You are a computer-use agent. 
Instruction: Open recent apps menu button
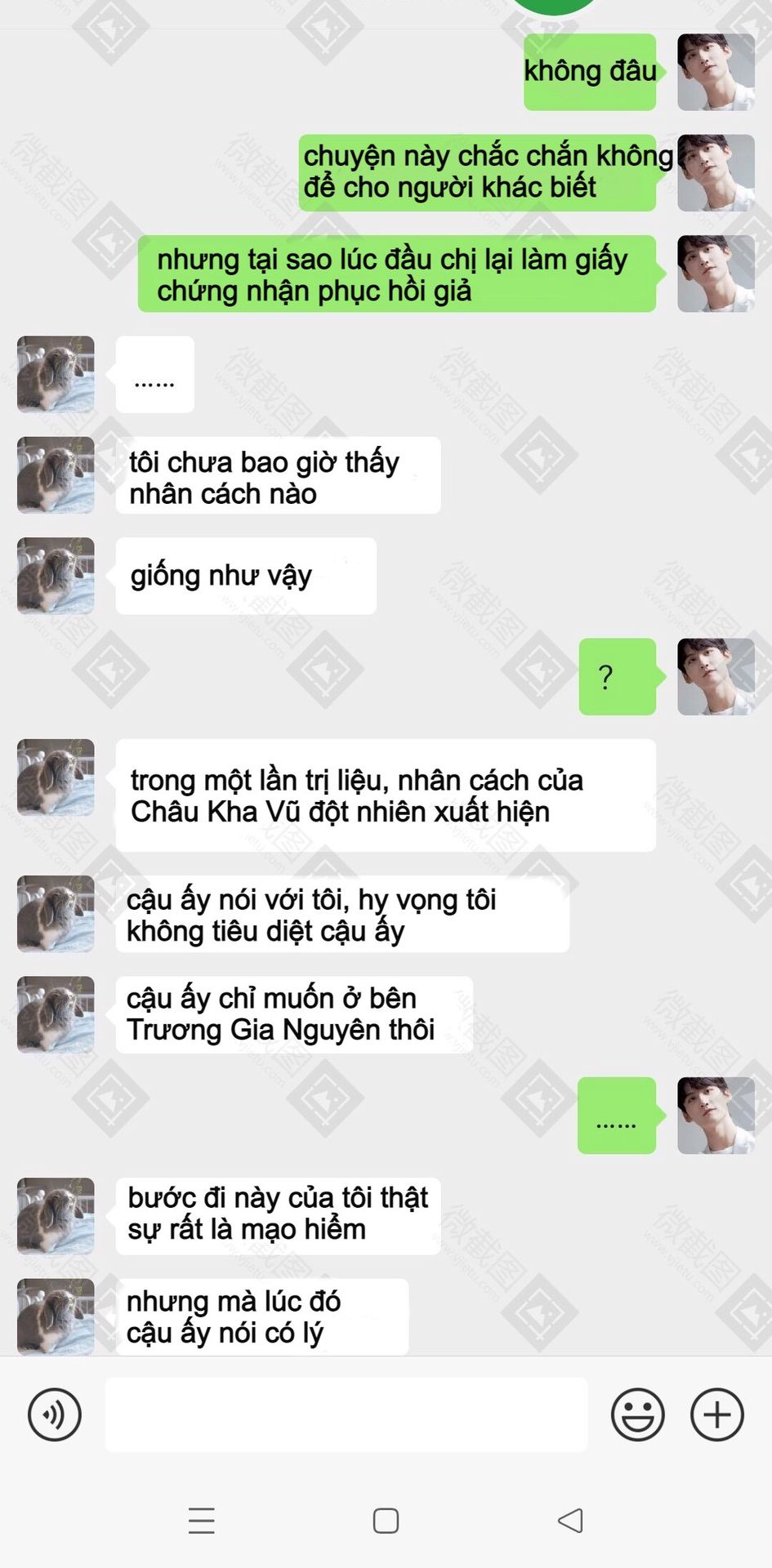(x=201, y=1521)
